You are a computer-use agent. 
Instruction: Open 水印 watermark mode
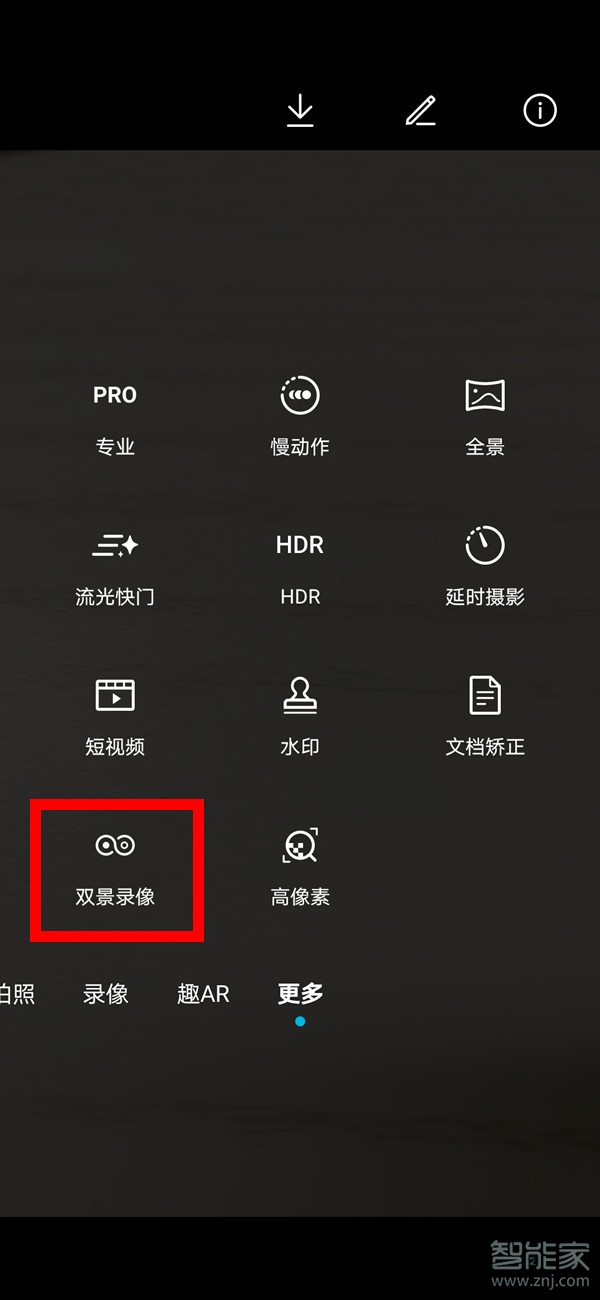(x=300, y=718)
